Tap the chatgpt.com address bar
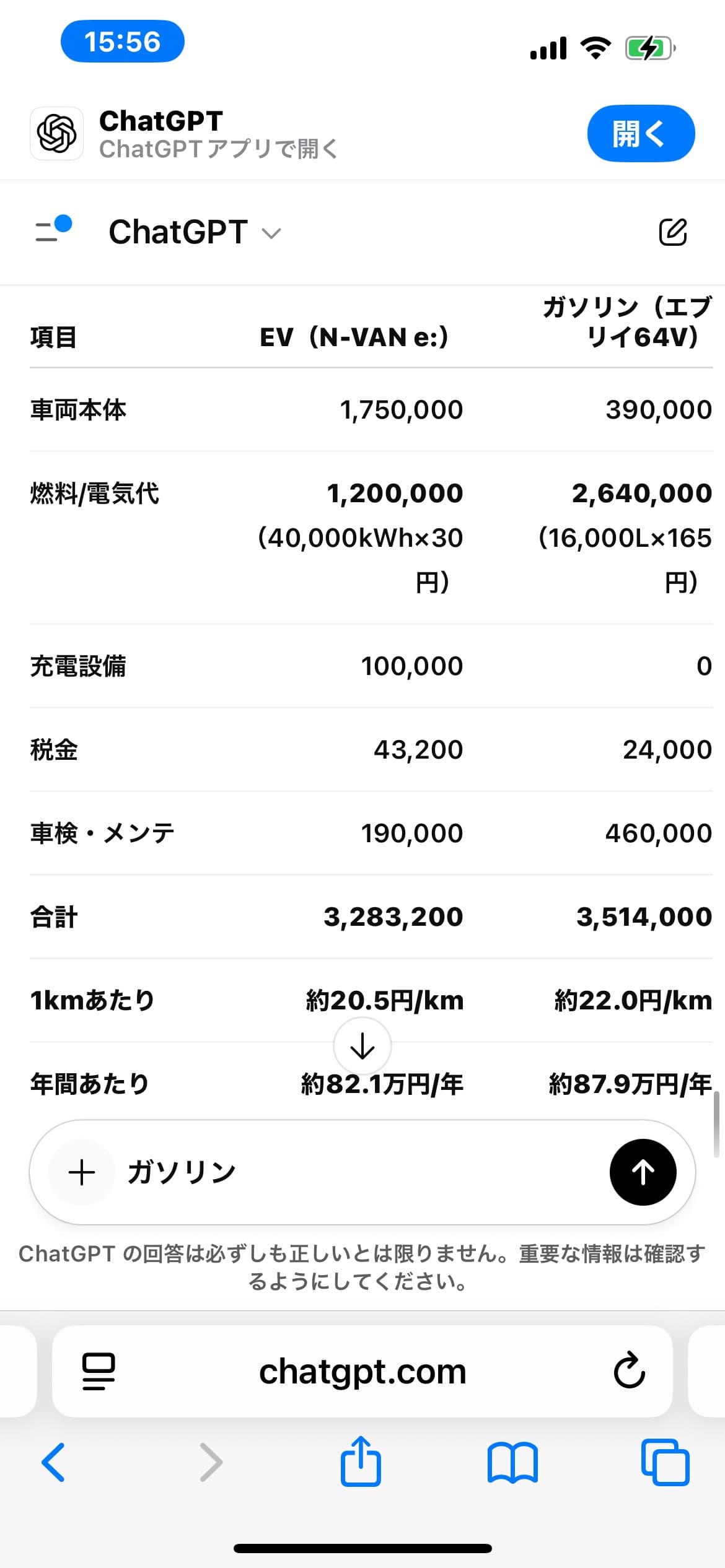725x1568 pixels. tap(362, 1371)
